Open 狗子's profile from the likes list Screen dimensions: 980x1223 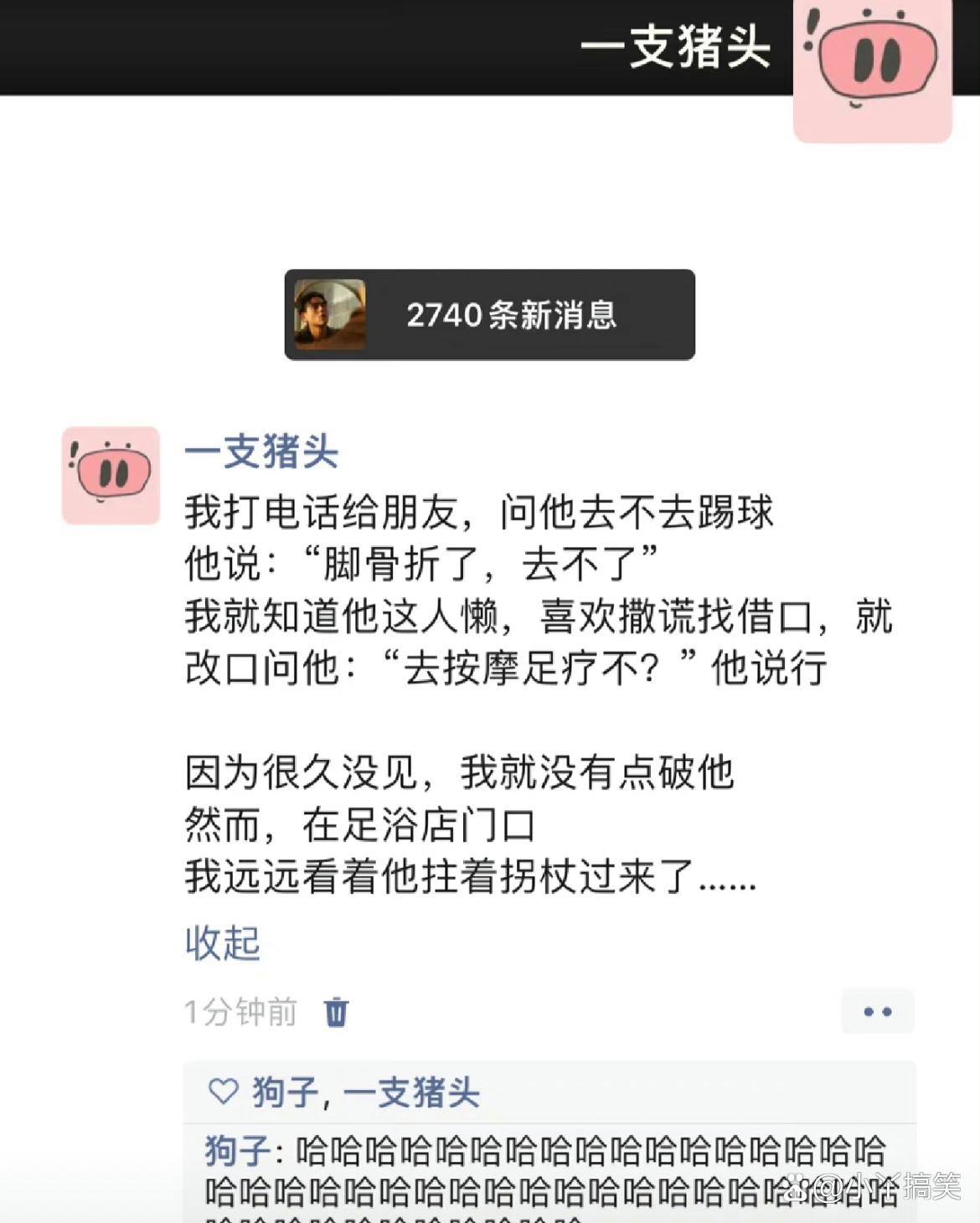(x=284, y=1092)
